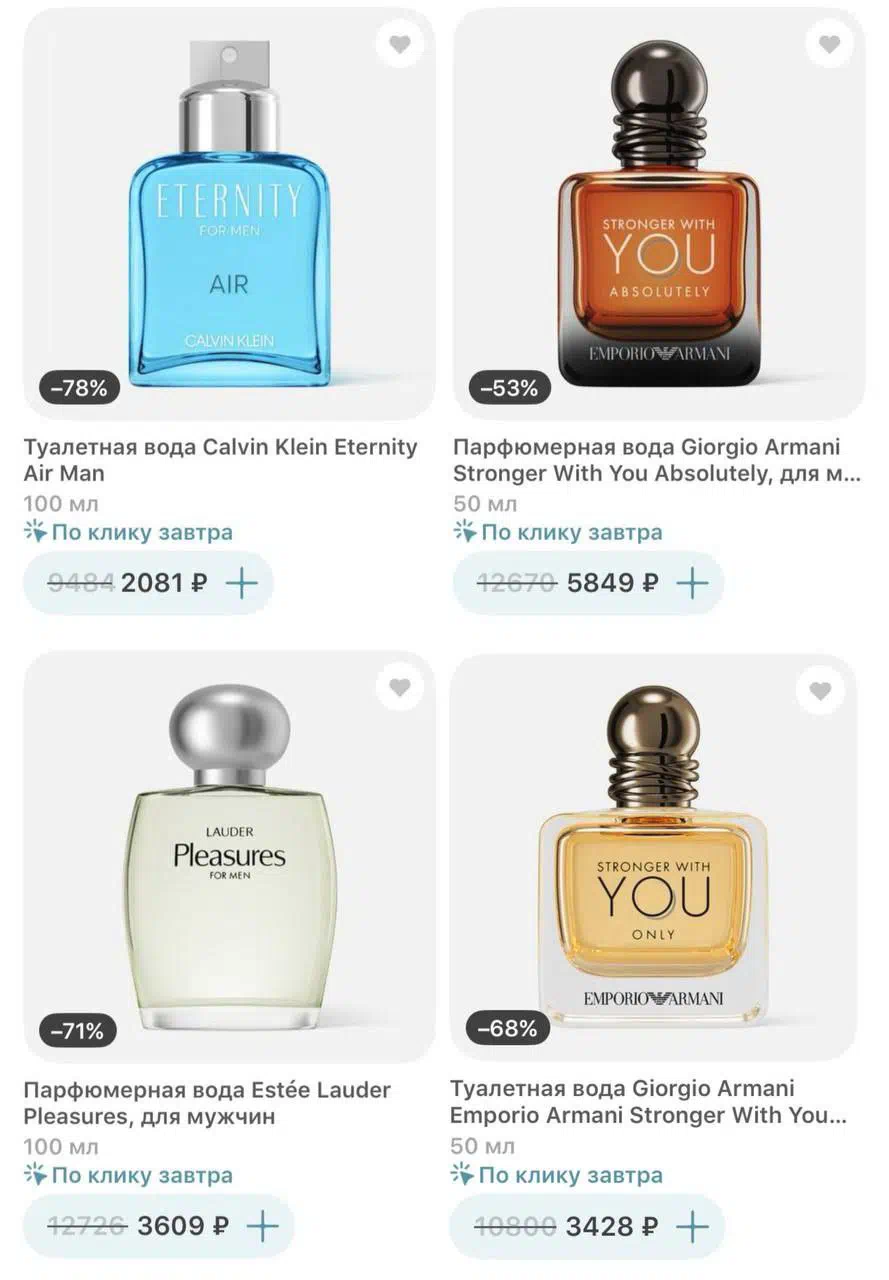Add Calvin Klein Eternity for 2081 ₽ to cart
This screenshot has width=889, height=1280.
(241, 583)
